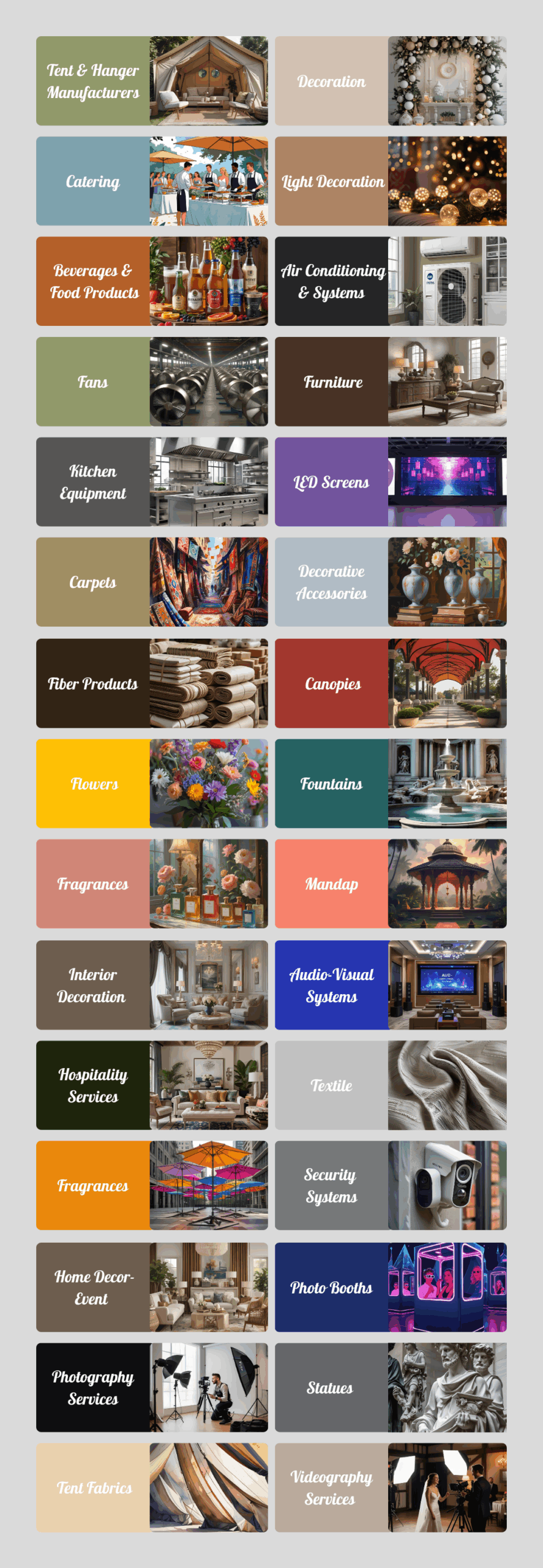
Task: Tap the Light Decoration card
Action: pos(391,181)
